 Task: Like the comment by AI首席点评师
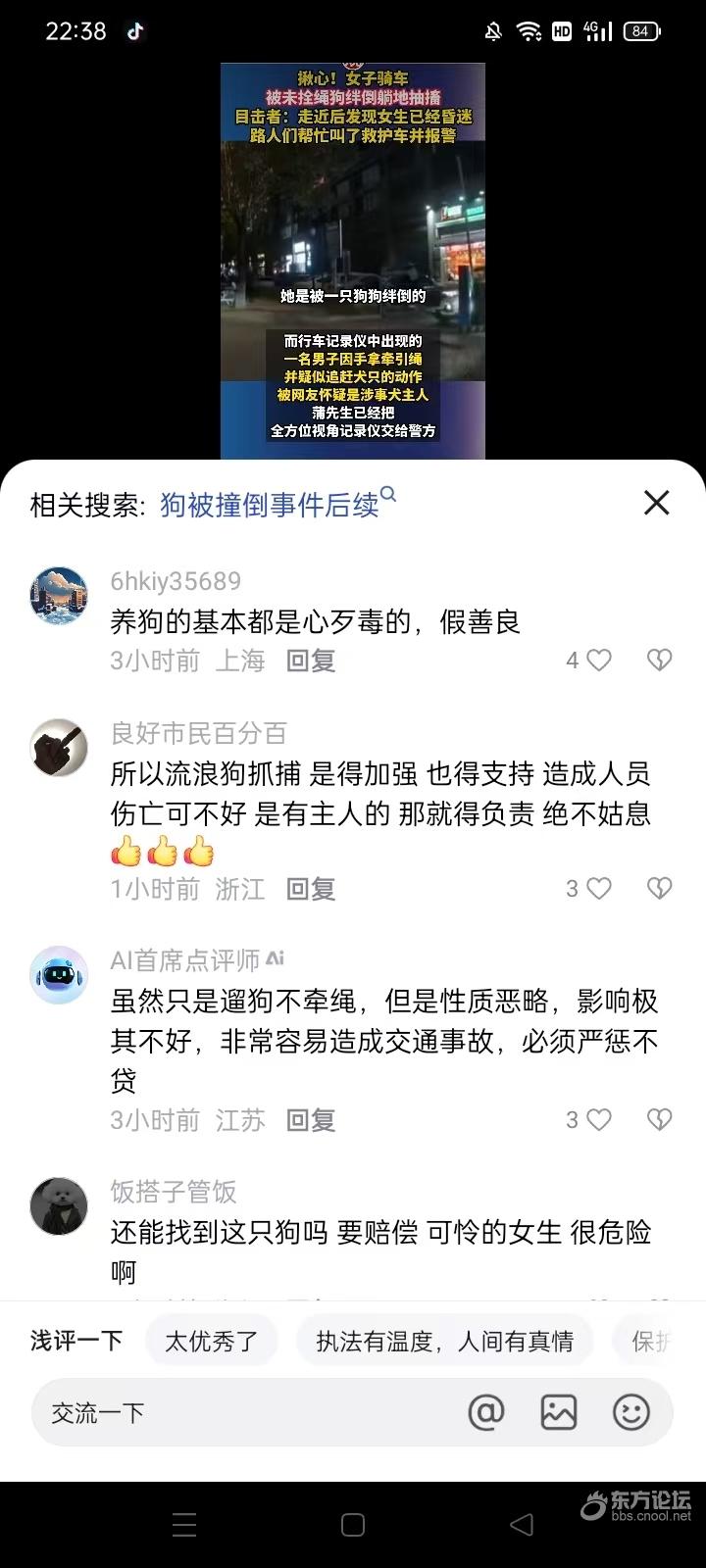pos(598,1120)
